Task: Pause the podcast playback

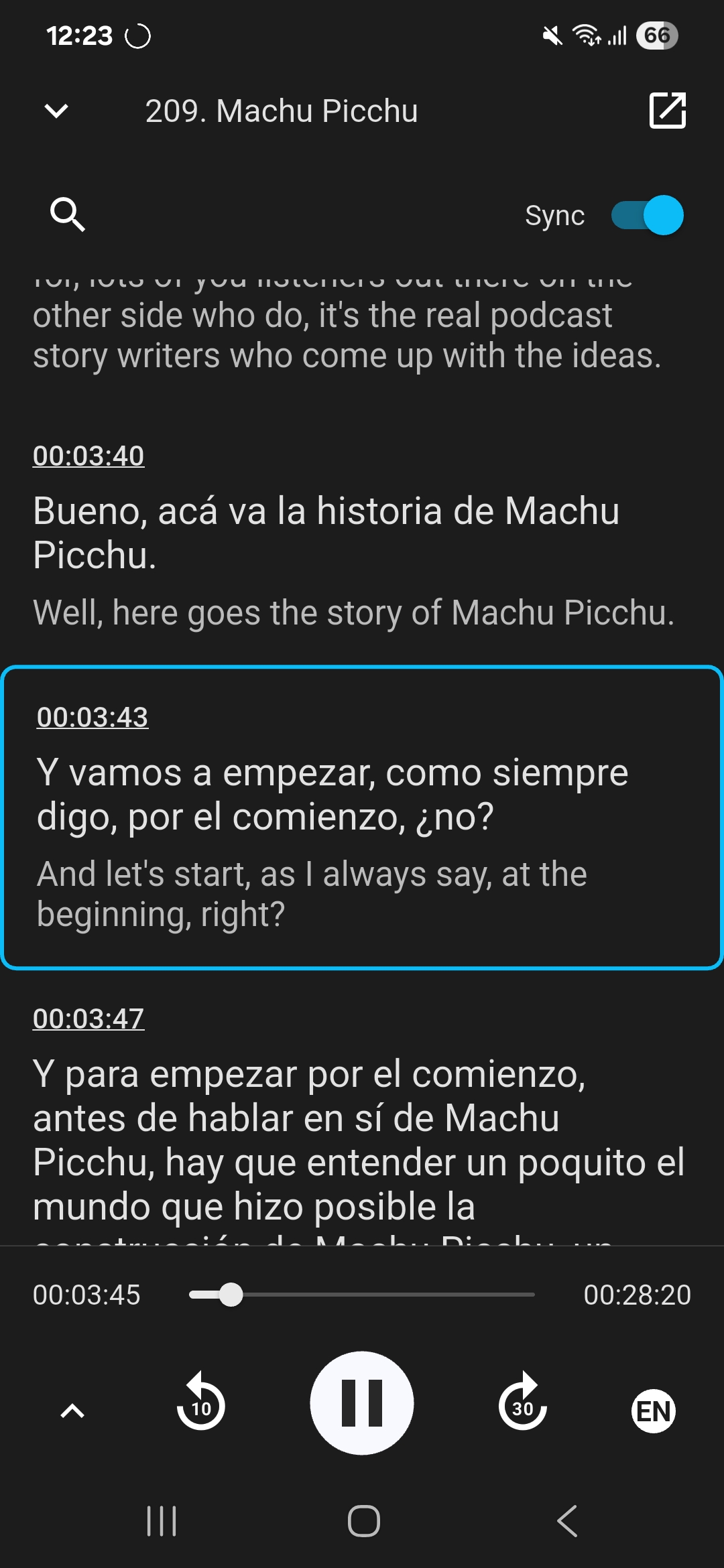Action: point(362,1403)
